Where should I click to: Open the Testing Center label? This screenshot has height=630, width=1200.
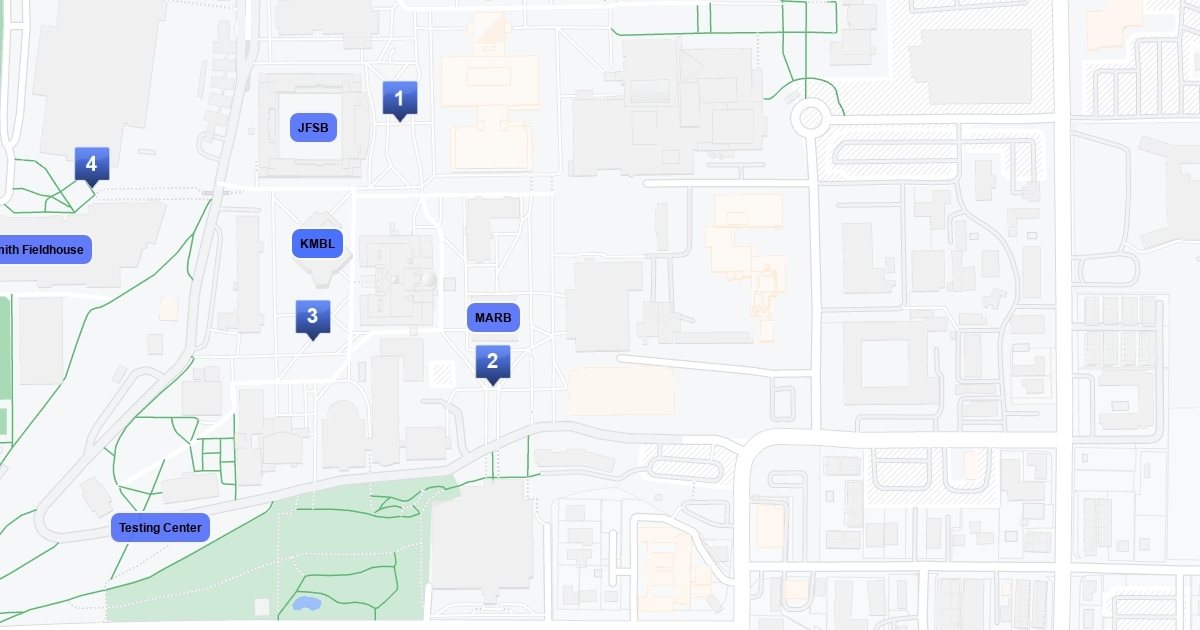(160, 527)
